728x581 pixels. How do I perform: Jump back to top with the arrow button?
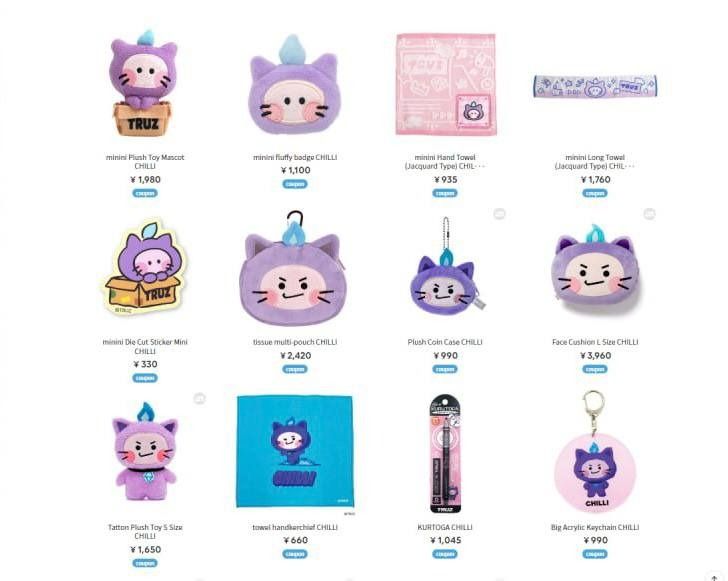pos(714,575)
